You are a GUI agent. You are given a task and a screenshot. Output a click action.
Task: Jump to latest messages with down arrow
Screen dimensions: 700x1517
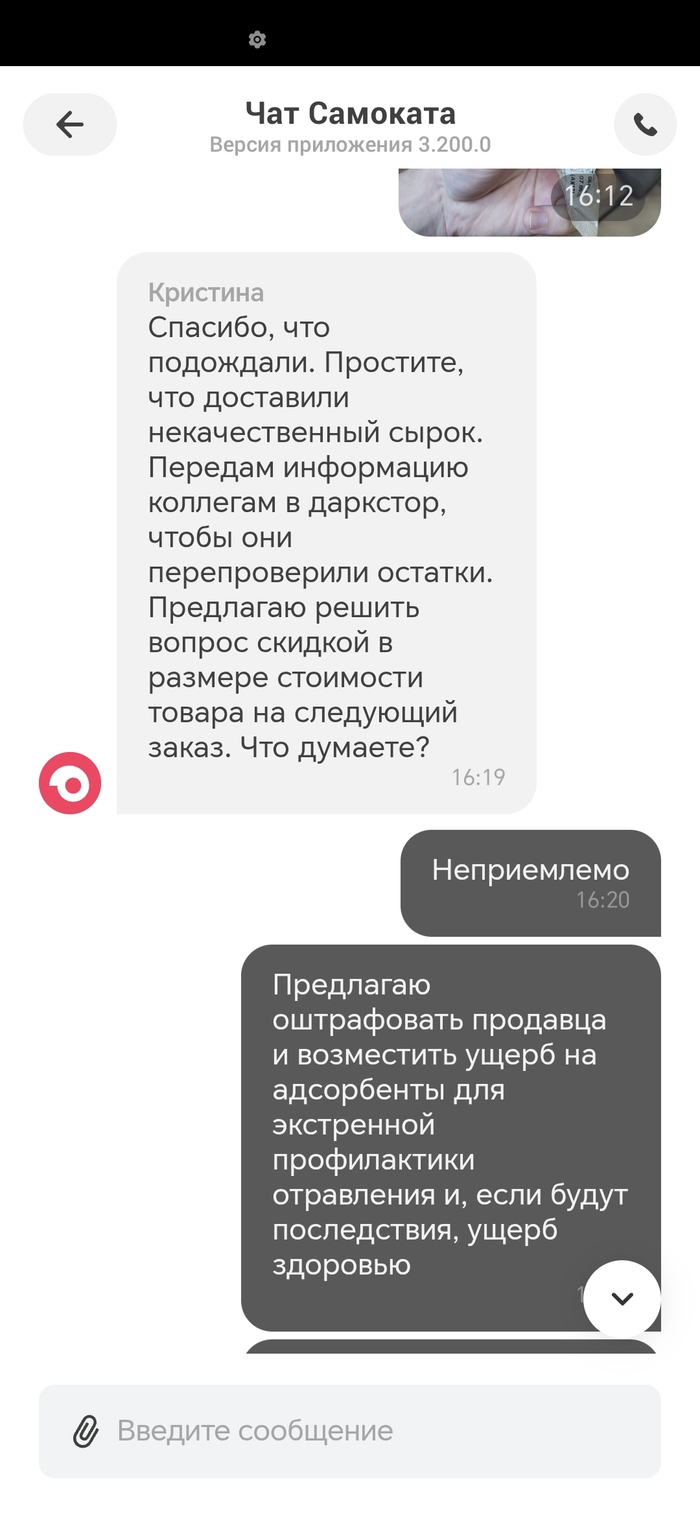coord(622,1299)
